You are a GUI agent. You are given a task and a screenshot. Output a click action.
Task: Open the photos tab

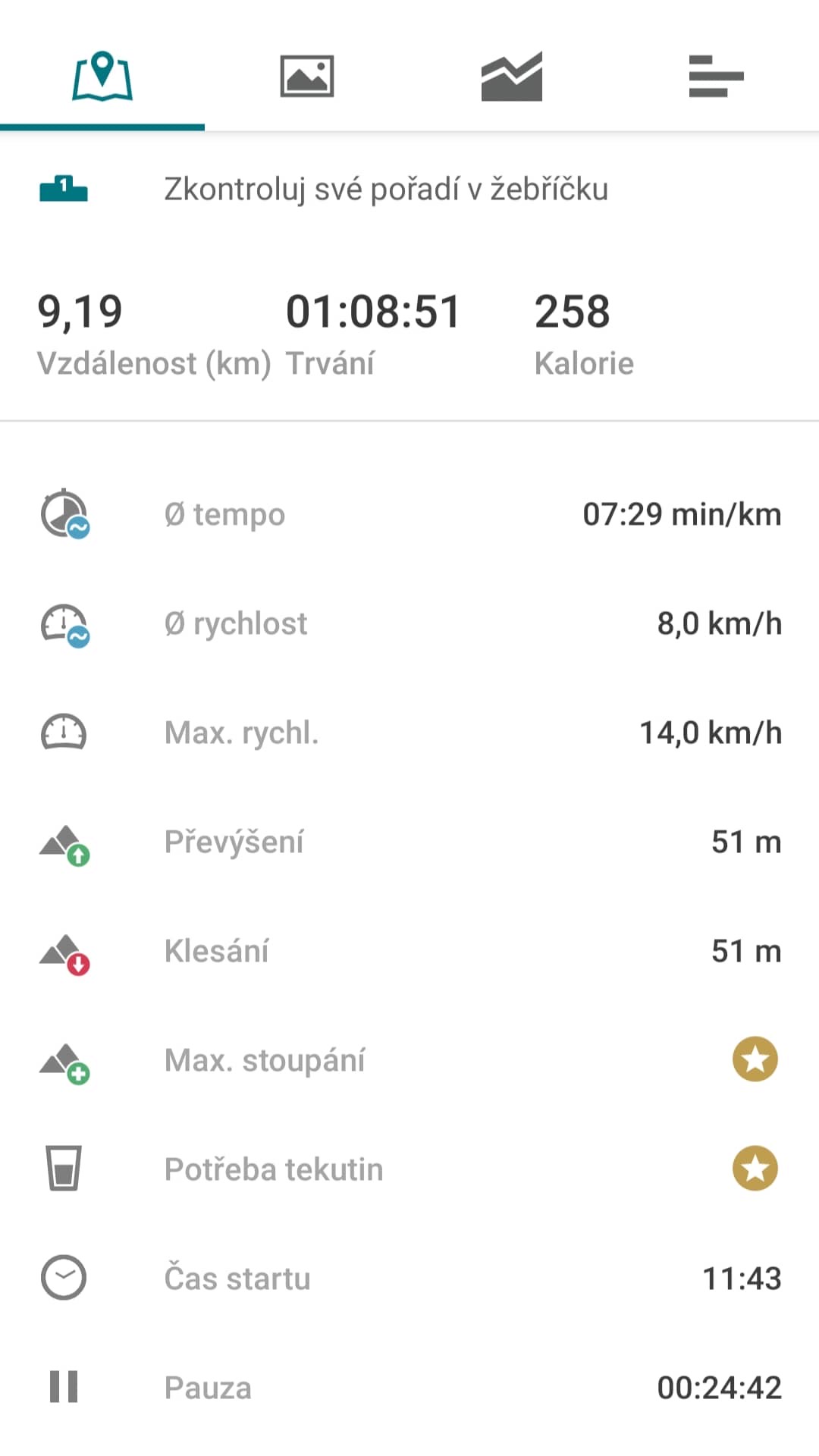[x=307, y=76]
